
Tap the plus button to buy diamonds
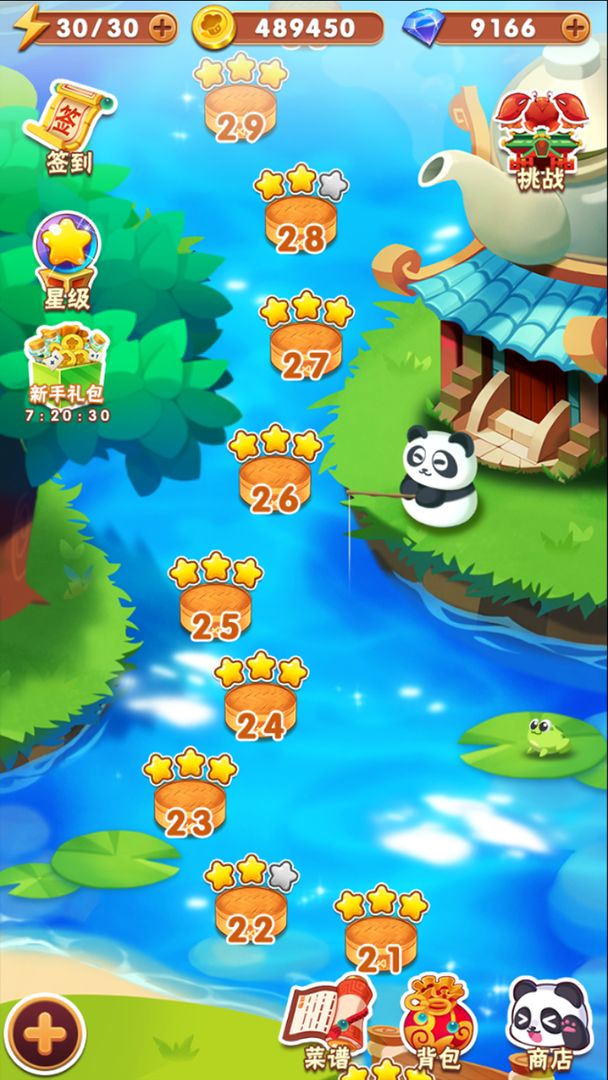click(575, 27)
